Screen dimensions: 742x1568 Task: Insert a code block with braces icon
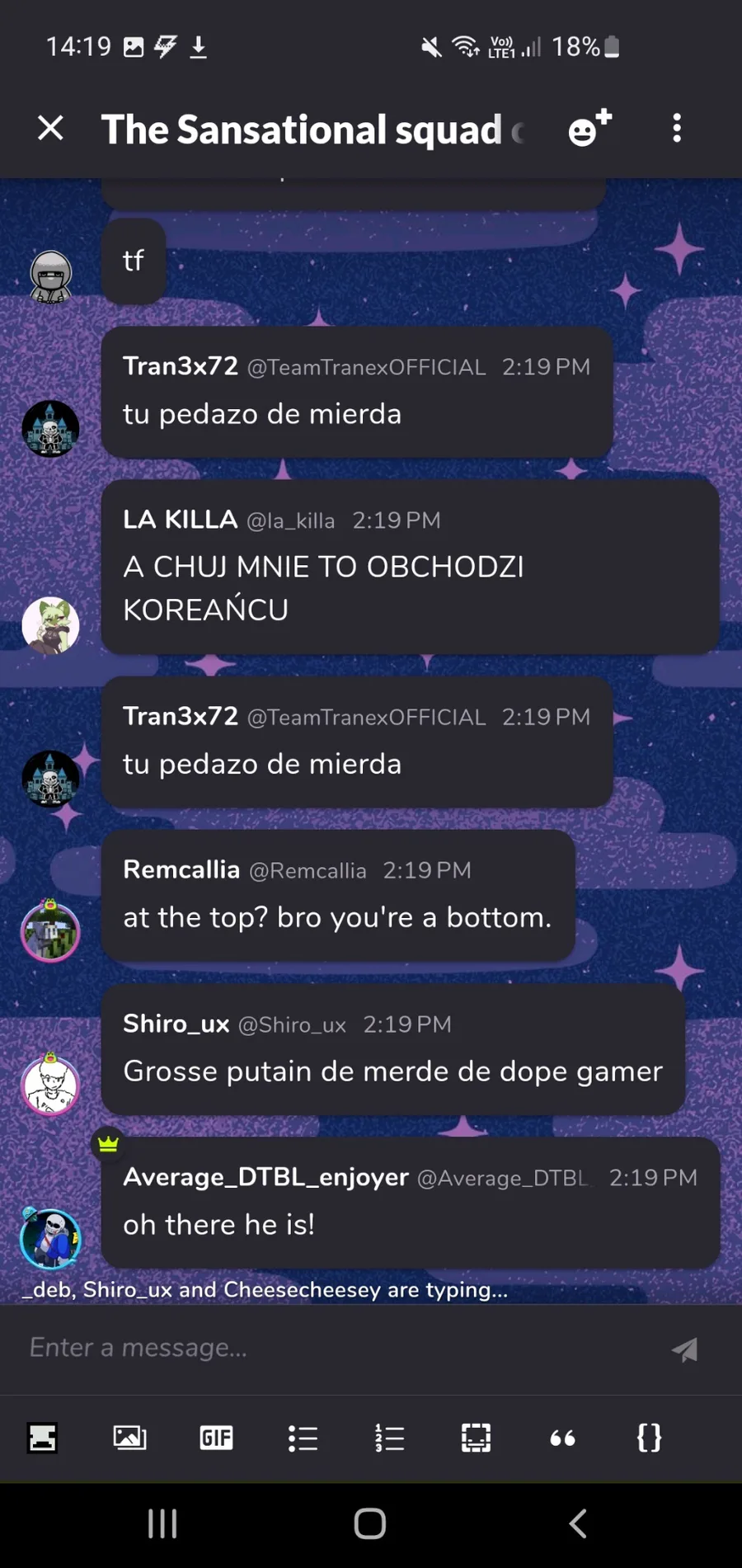click(x=649, y=1438)
